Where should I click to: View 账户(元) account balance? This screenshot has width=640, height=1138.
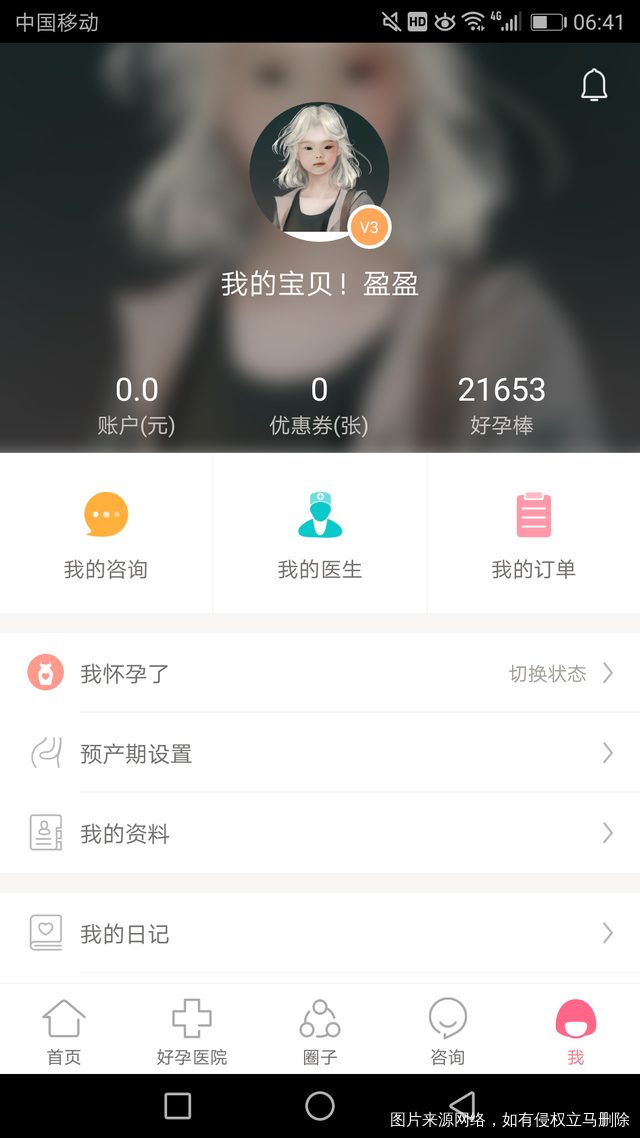coord(137,404)
